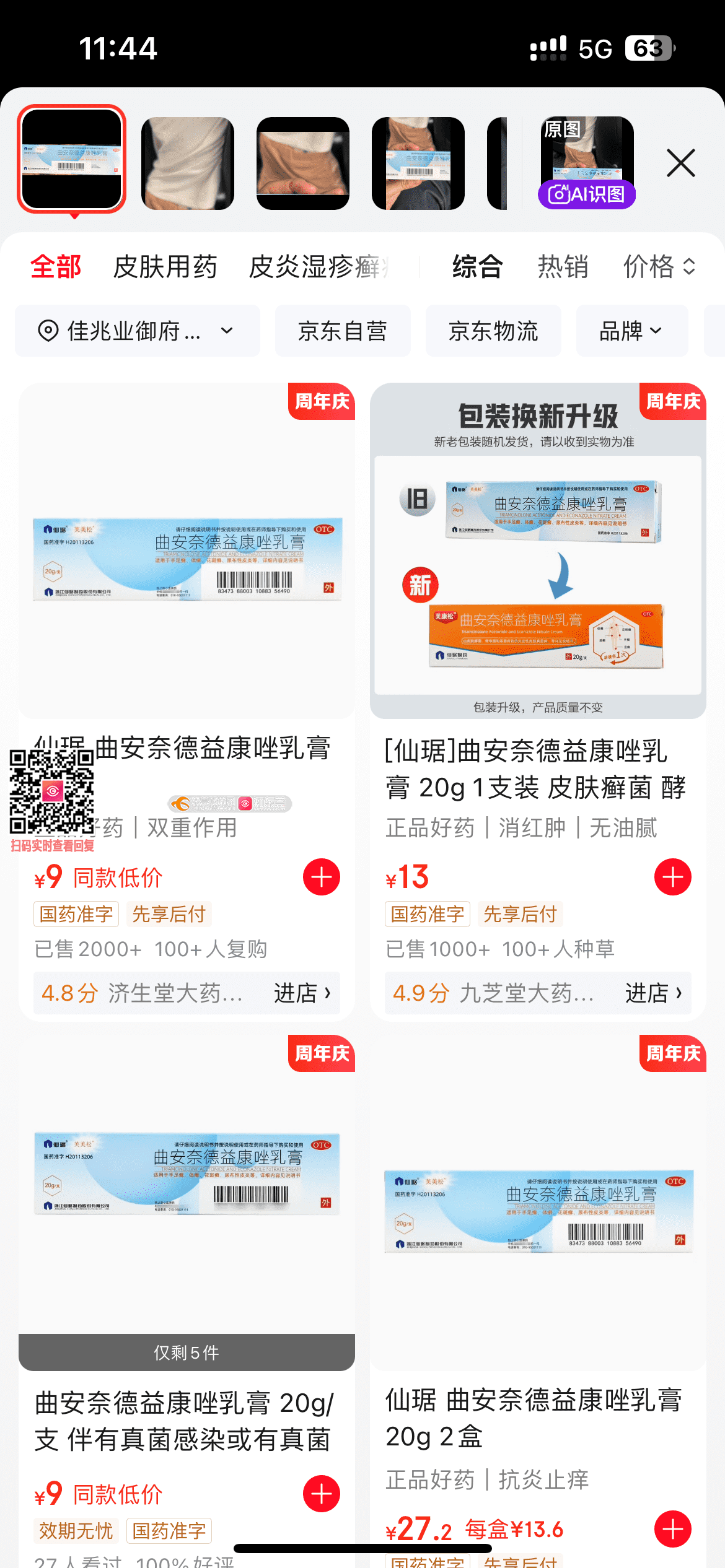Switch to 皮肤用药 category tab

(x=165, y=267)
